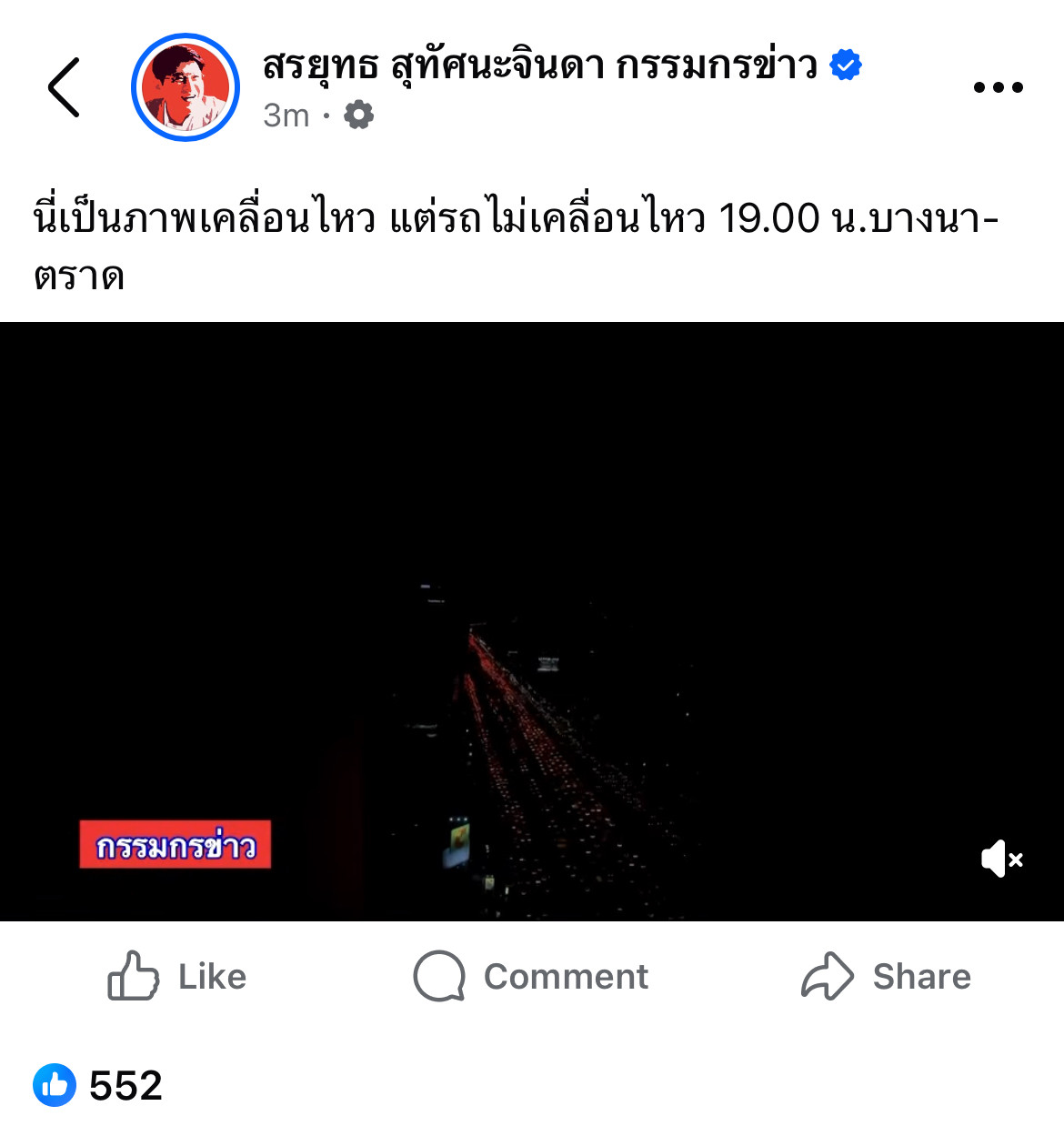Viewport: 1064px width, 1126px height.
Task: View the 552 reactions list
Action: tap(98, 1085)
